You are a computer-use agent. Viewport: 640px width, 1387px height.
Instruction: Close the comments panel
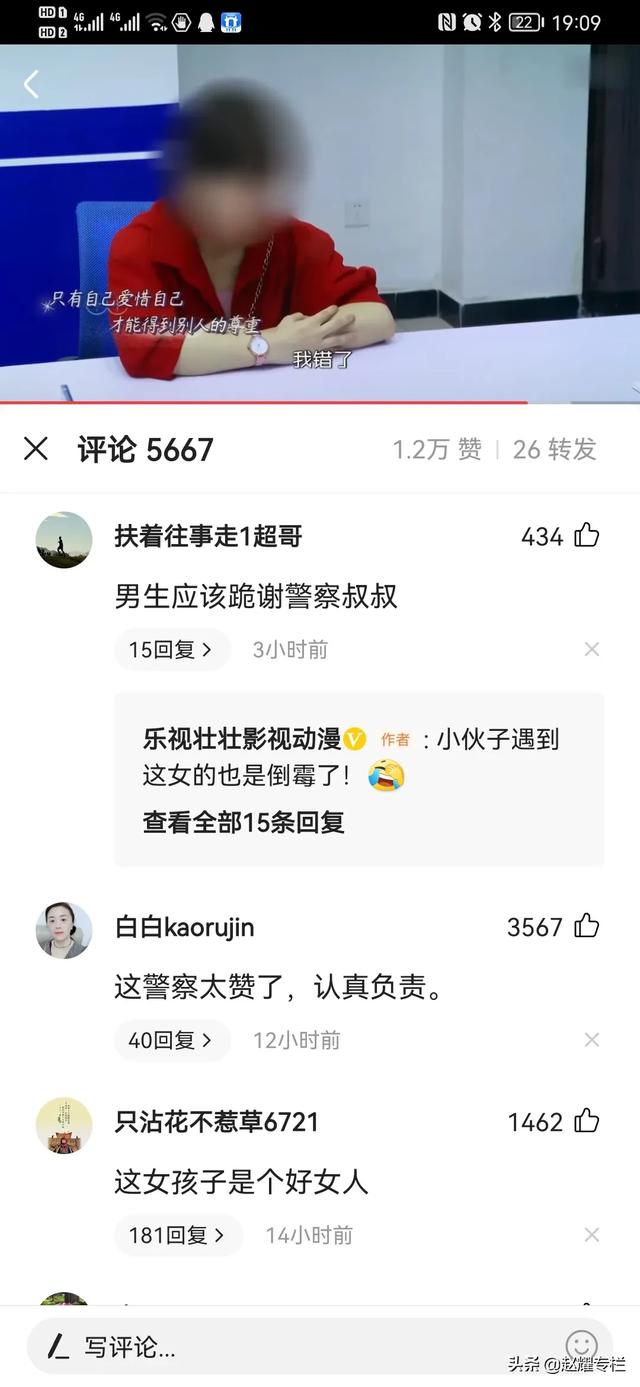pyautogui.click(x=36, y=449)
